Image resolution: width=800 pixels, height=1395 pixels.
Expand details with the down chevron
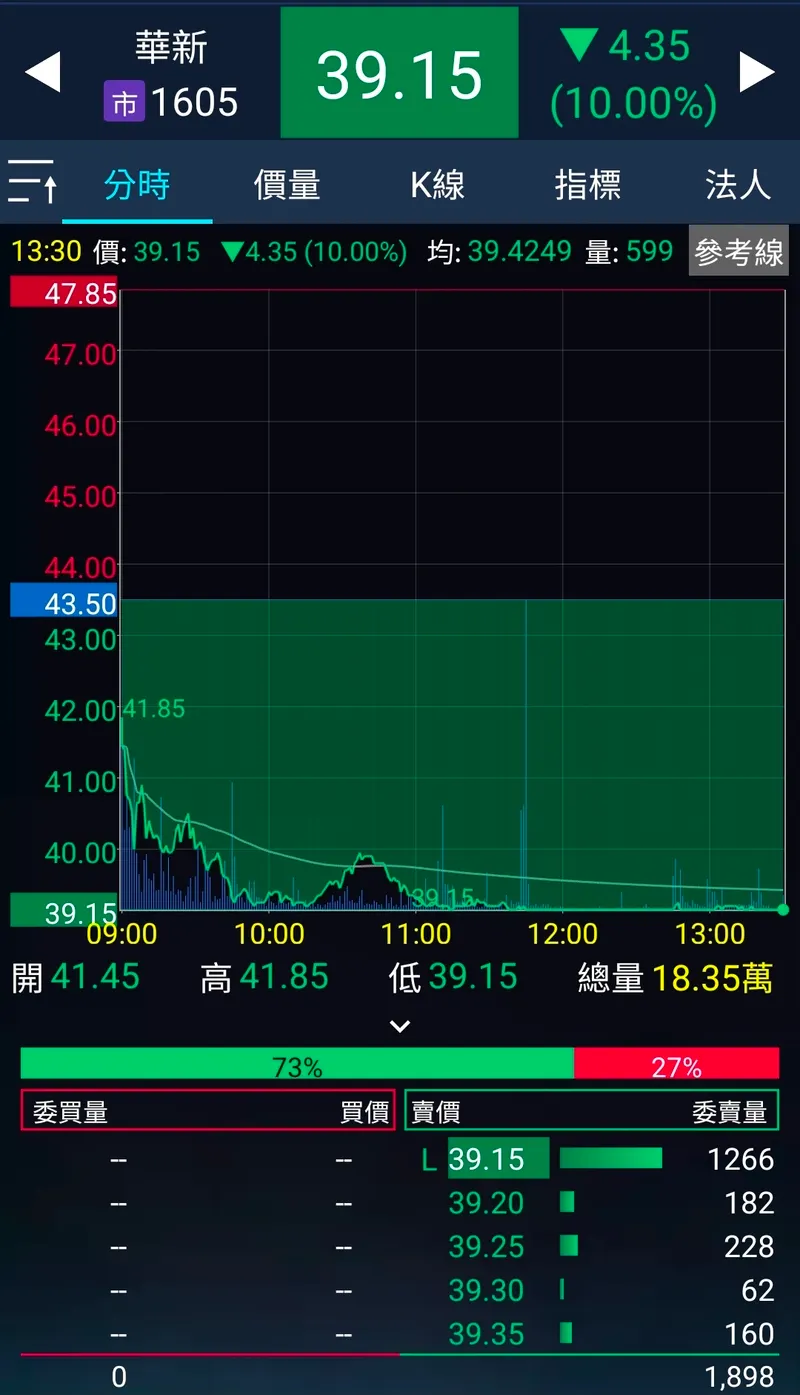(x=400, y=1026)
